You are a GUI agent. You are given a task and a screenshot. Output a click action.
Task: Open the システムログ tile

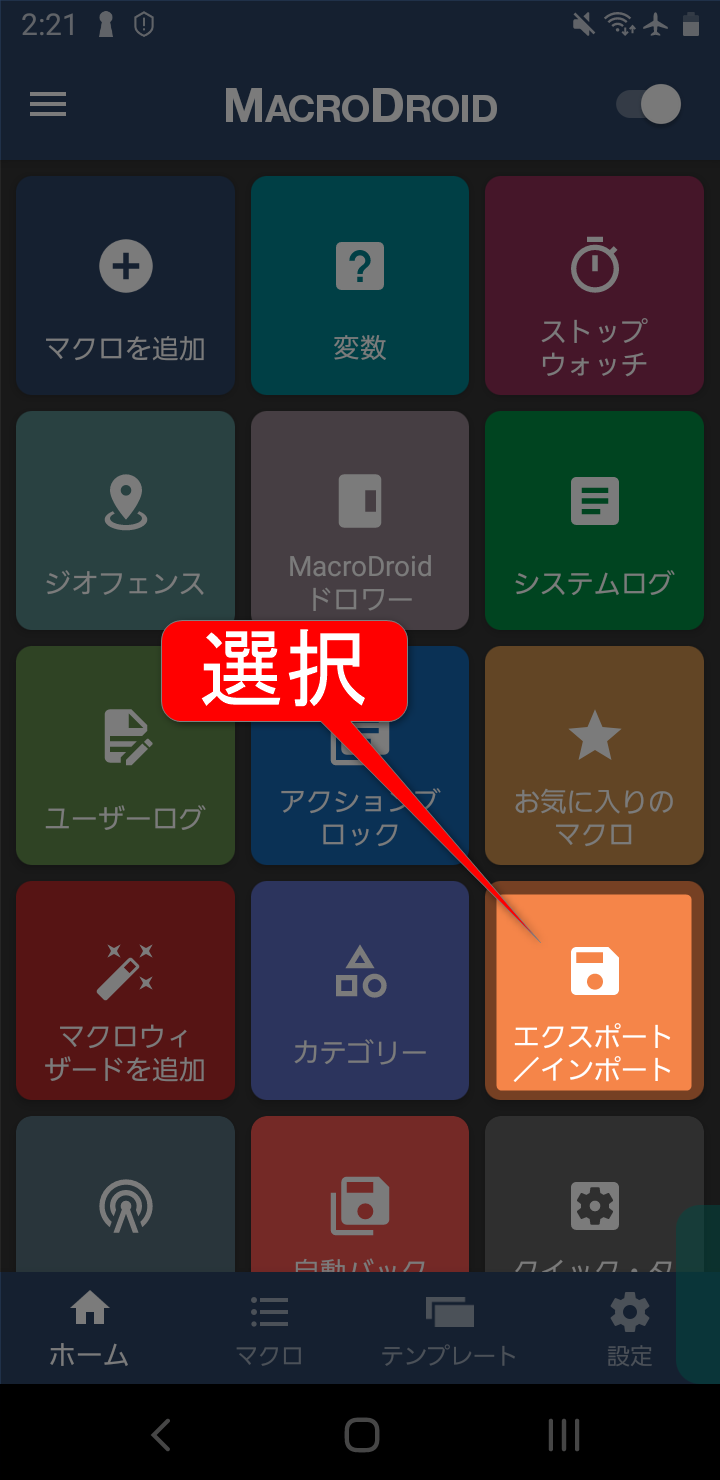[594, 520]
